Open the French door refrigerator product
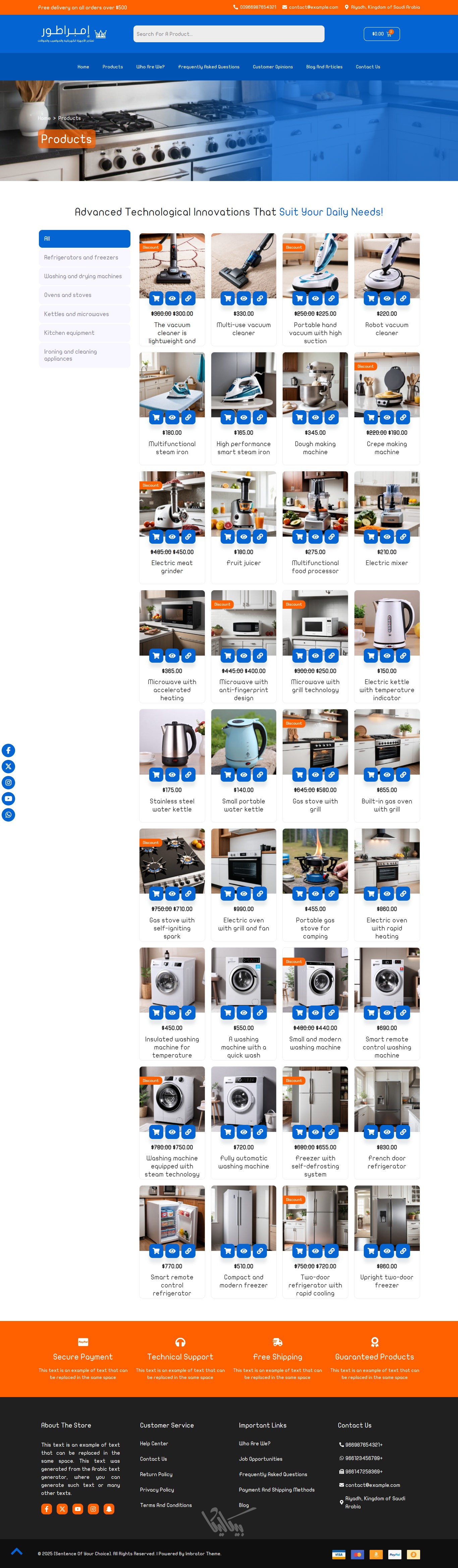 click(387, 1162)
